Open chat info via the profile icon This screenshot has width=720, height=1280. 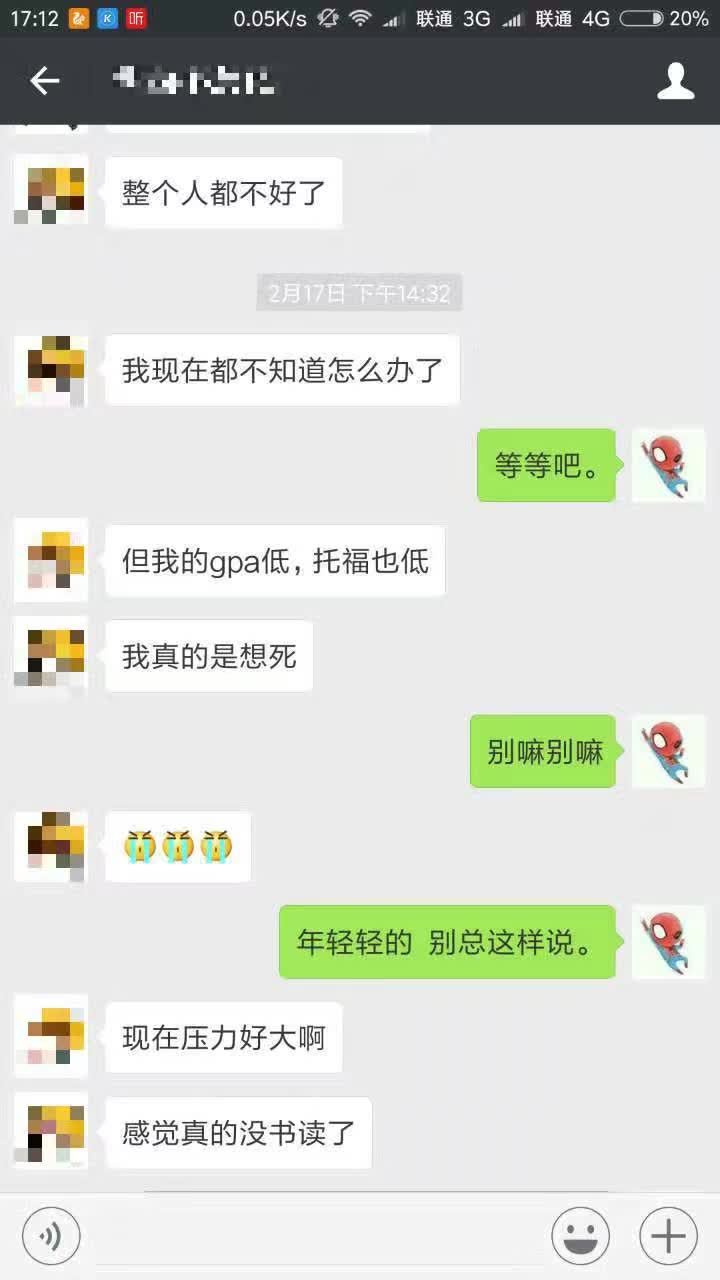tap(675, 81)
